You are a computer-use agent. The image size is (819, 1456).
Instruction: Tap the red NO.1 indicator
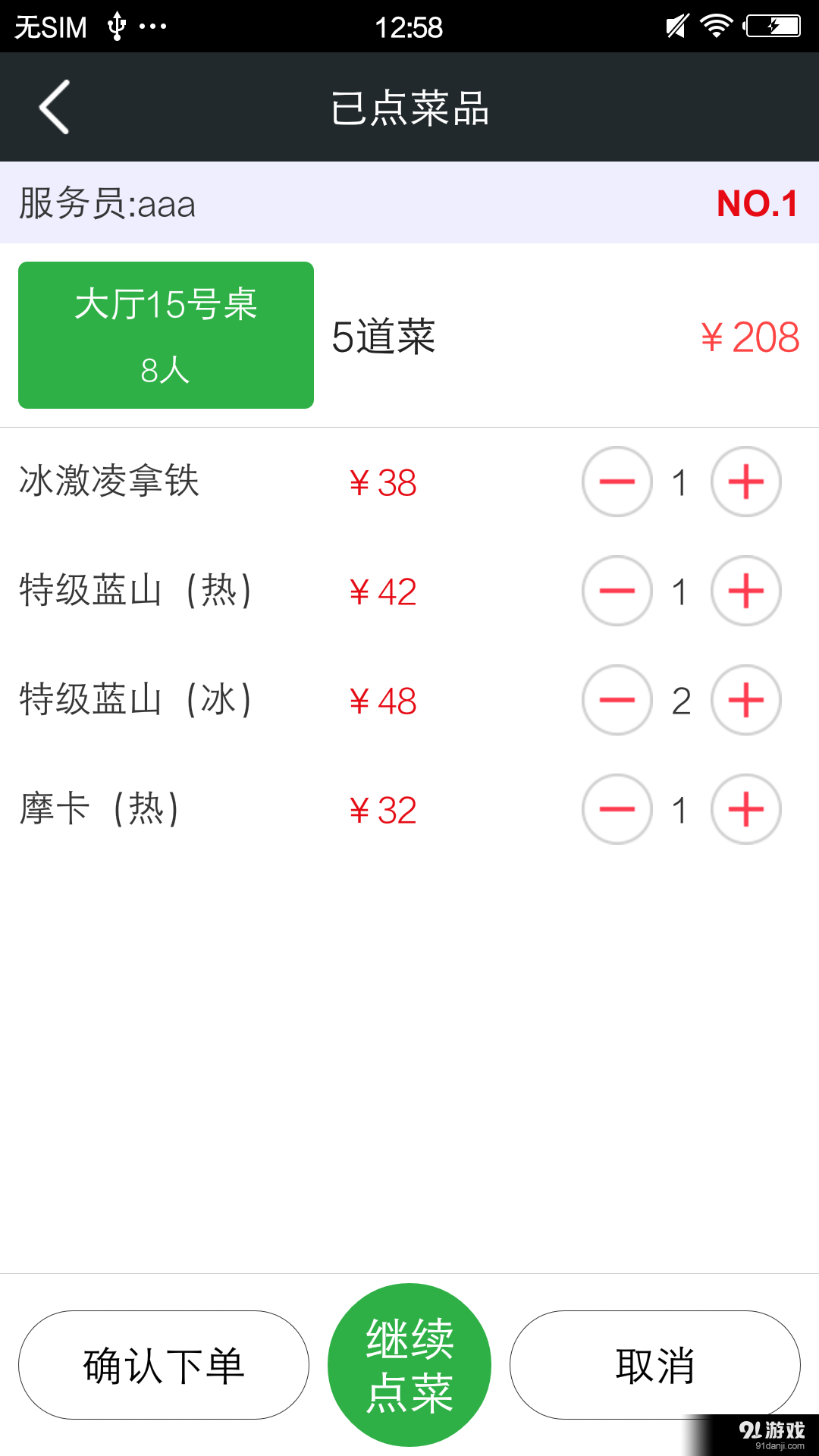(758, 203)
